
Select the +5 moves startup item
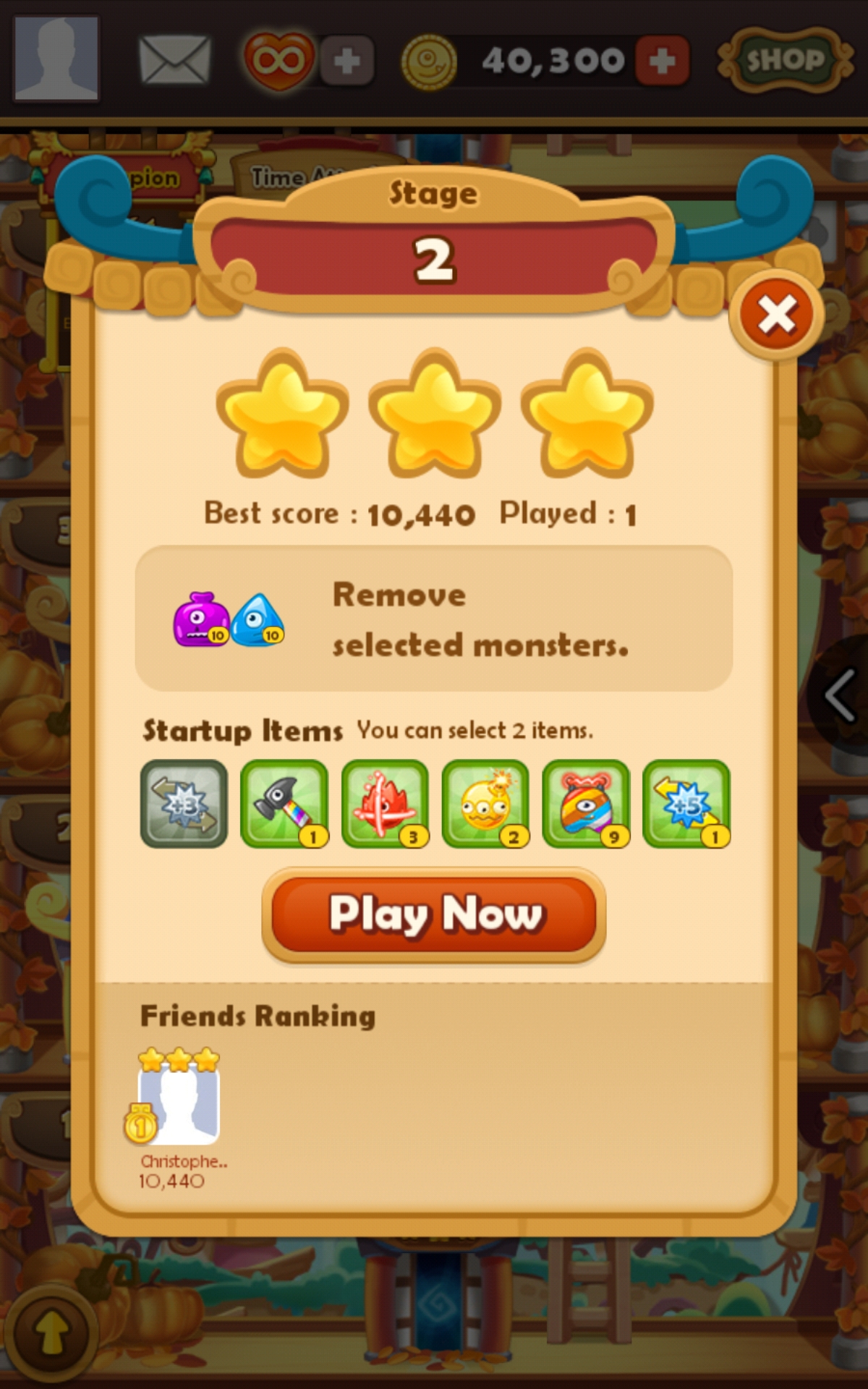[686, 803]
